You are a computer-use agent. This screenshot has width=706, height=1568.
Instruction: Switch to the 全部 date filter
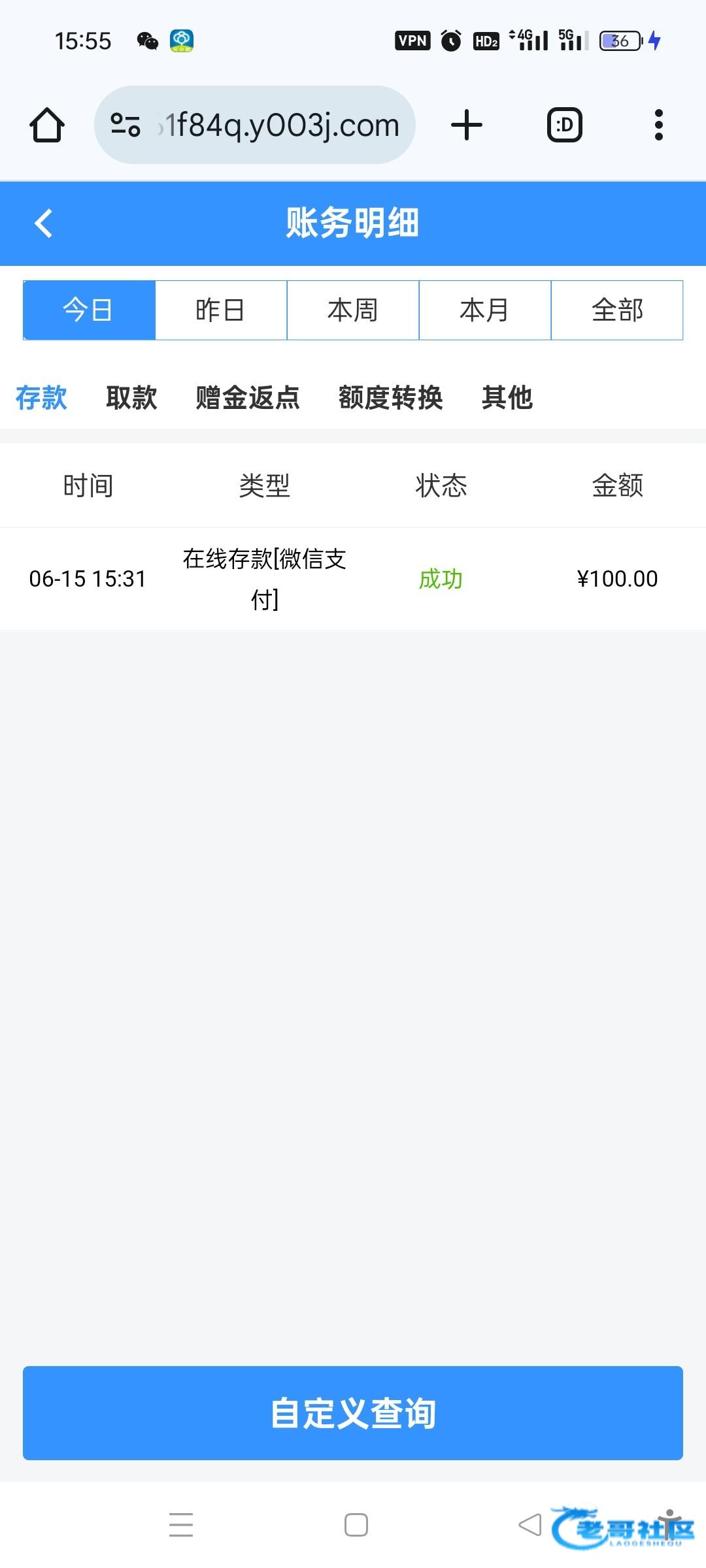[617, 310]
